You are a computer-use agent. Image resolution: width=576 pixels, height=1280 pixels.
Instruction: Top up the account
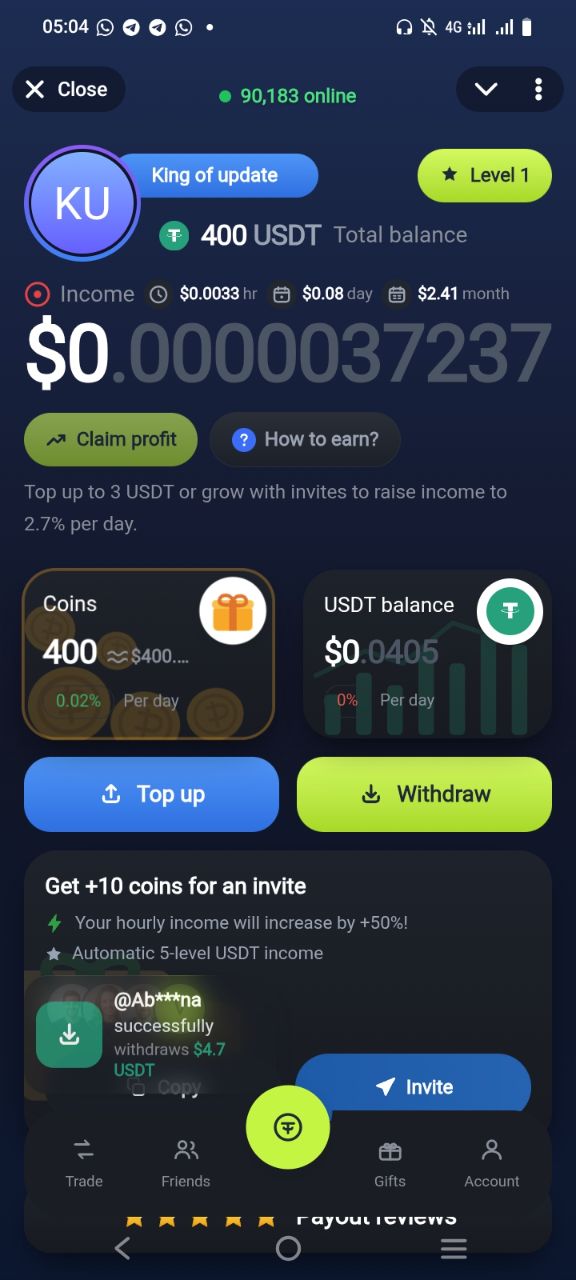[x=151, y=794]
